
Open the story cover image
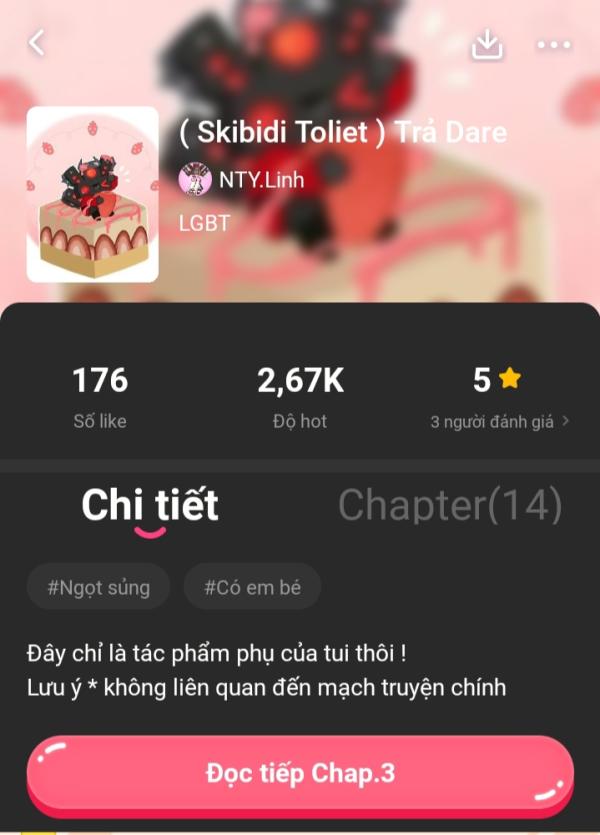coord(92,194)
